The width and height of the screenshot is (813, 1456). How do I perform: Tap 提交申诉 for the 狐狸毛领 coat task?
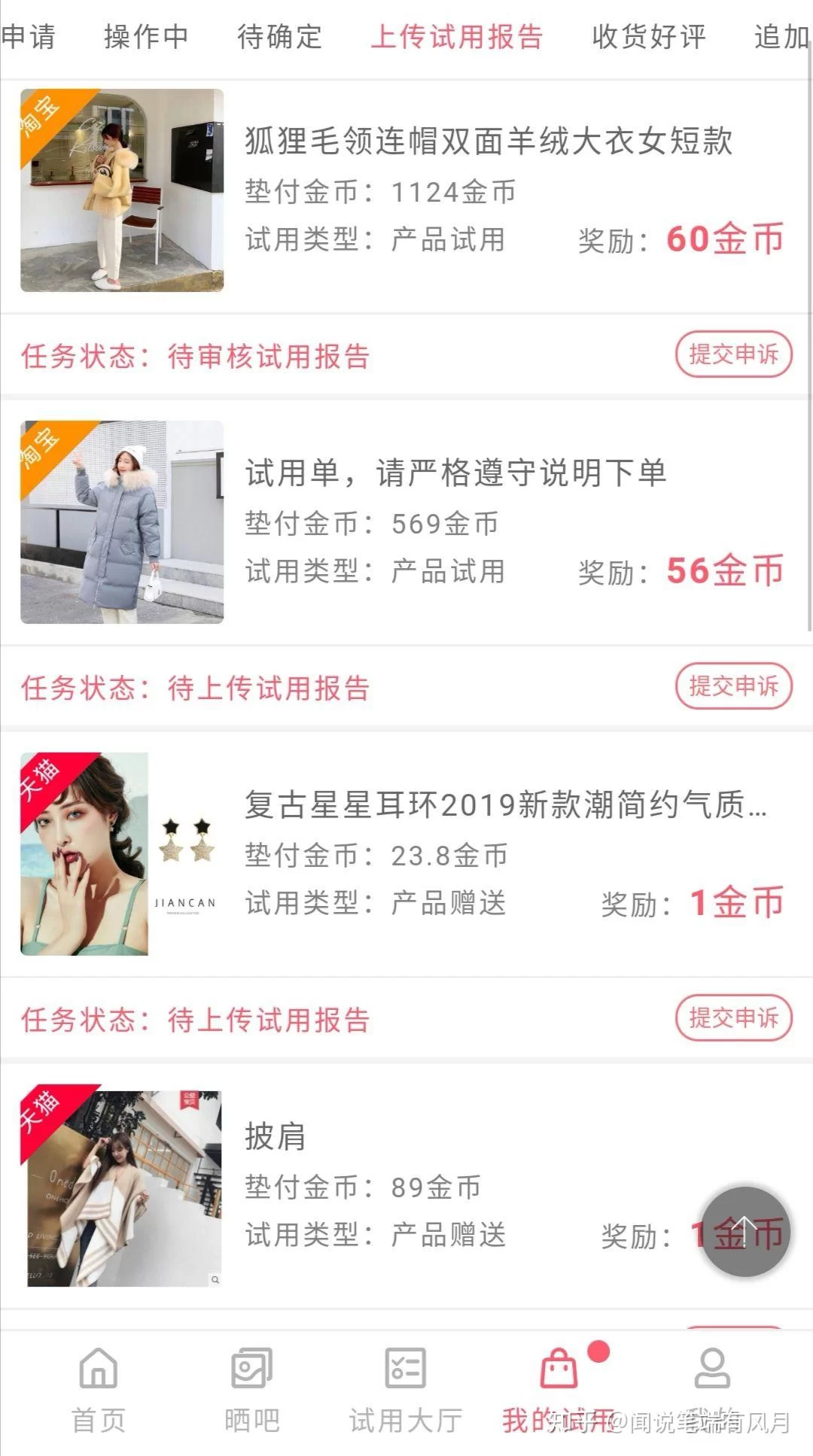[x=733, y=354]
